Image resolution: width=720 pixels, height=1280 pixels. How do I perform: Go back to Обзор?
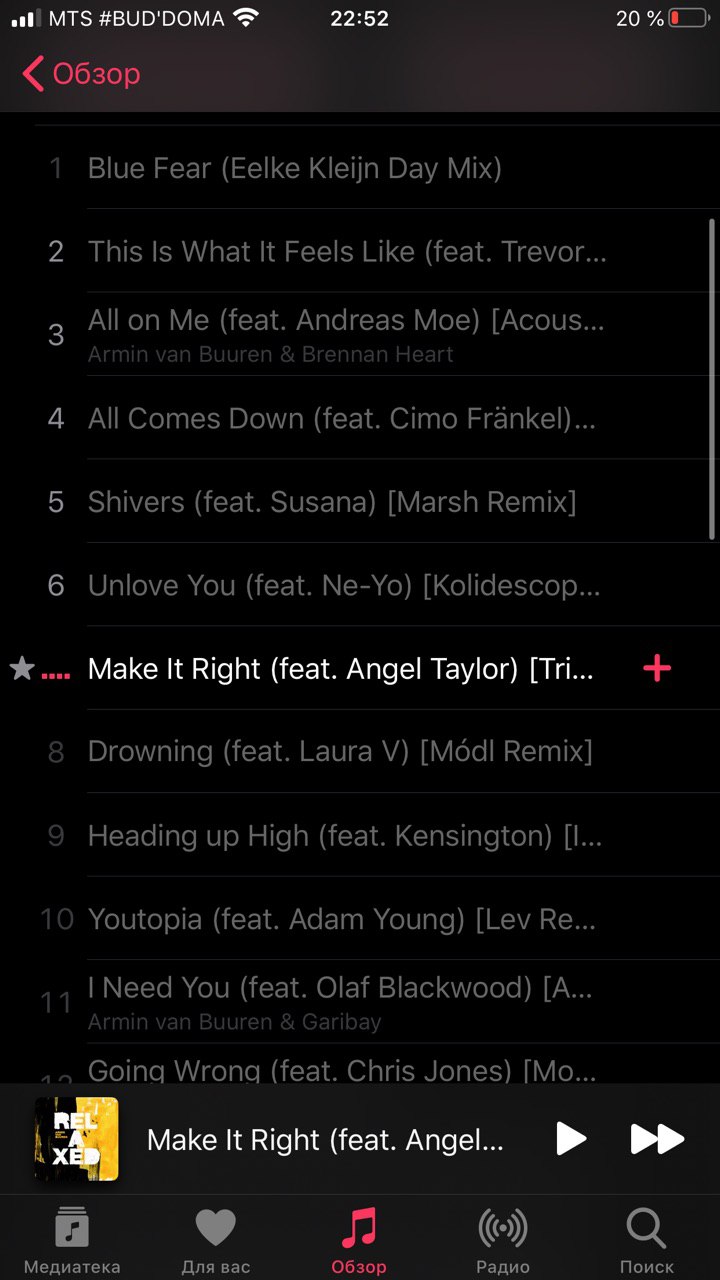[x=82, y=74]
